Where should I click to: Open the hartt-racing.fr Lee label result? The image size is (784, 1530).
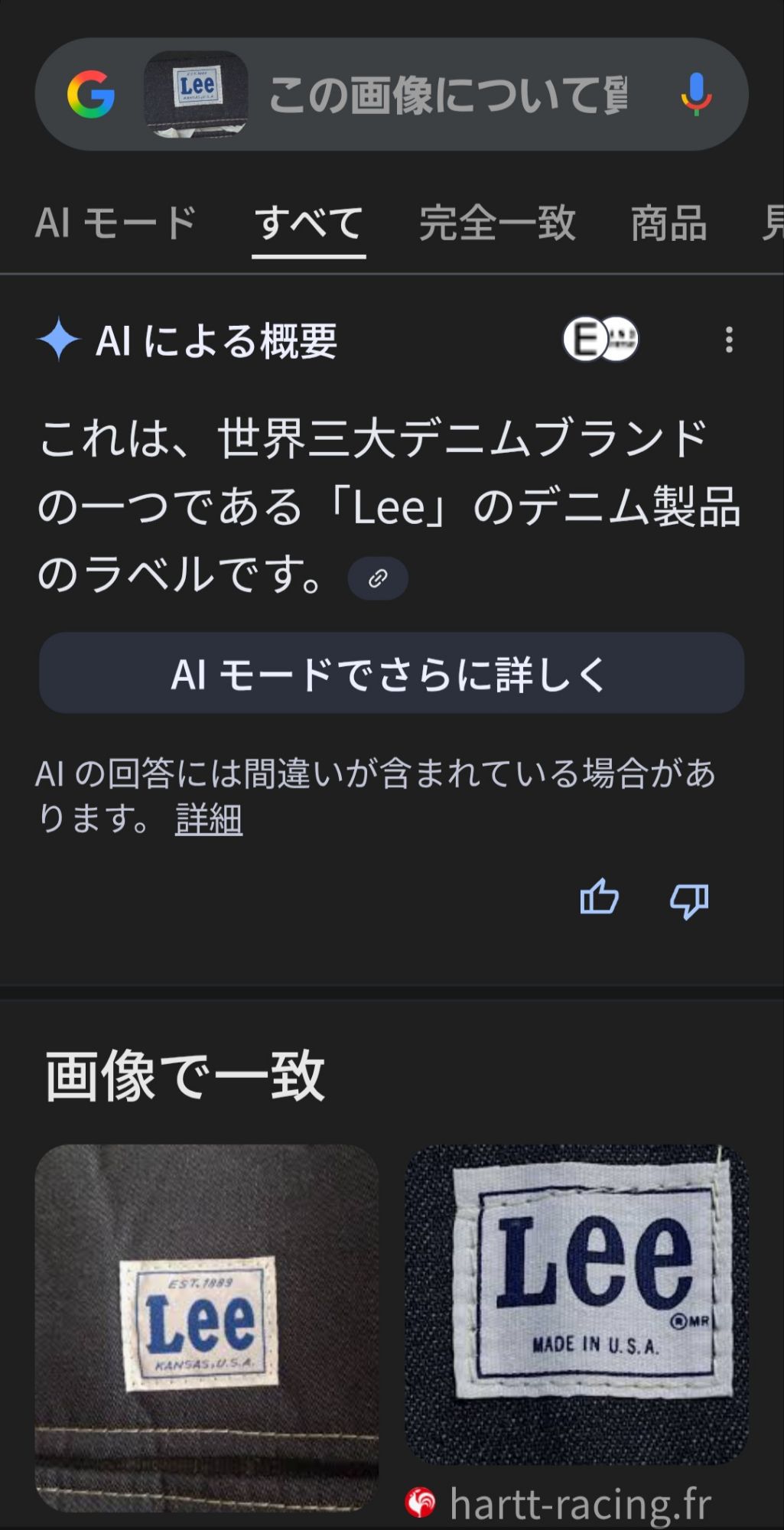(577, 1304)
